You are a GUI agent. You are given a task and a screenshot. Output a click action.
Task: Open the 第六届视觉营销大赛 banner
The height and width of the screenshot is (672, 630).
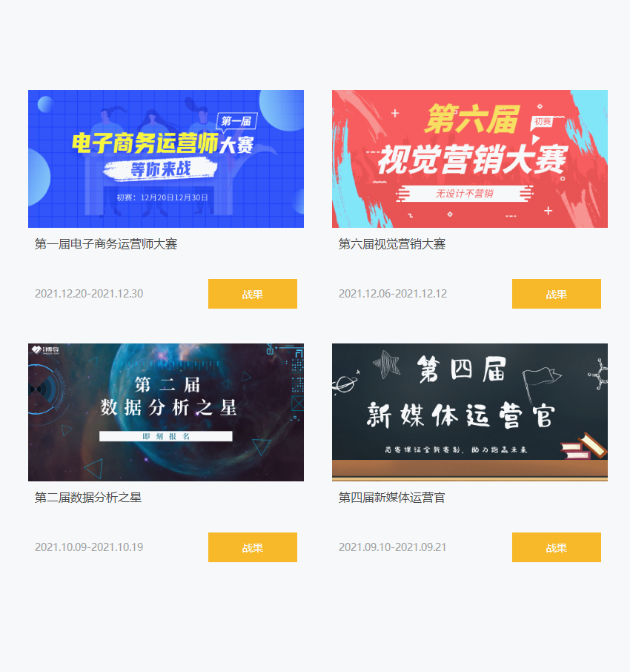[470, 159]
